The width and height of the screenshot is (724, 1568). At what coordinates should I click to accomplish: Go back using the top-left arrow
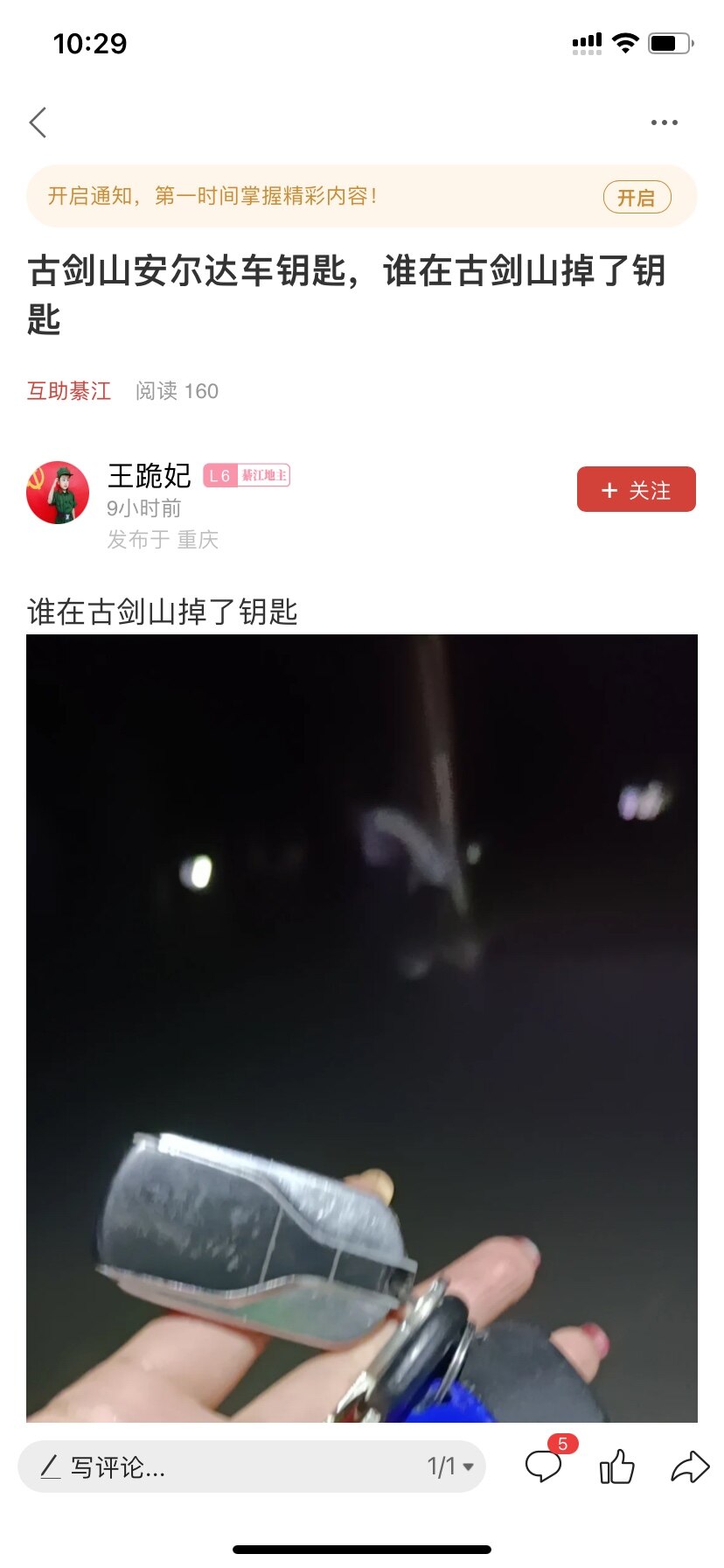click(38, 122)
